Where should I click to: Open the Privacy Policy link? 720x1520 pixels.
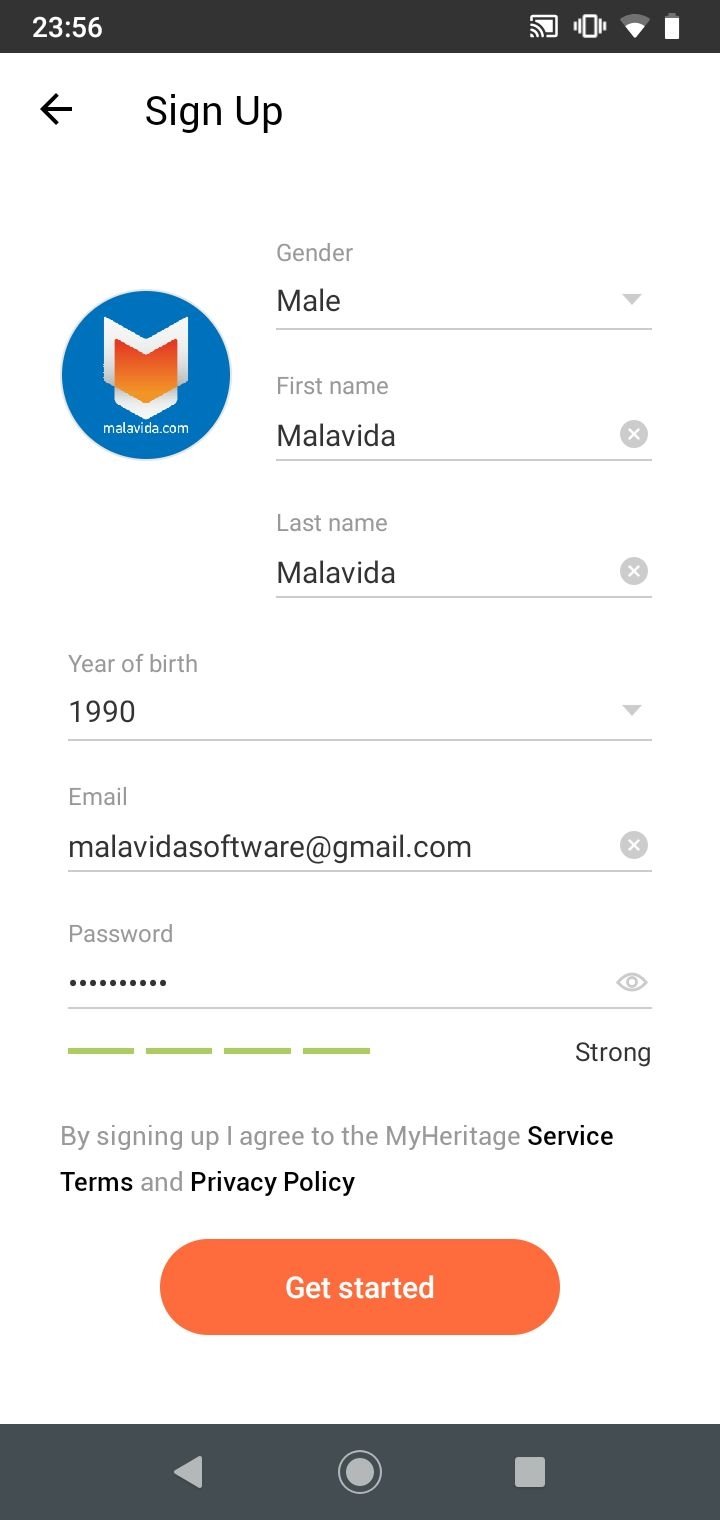tap(272, 1182)
